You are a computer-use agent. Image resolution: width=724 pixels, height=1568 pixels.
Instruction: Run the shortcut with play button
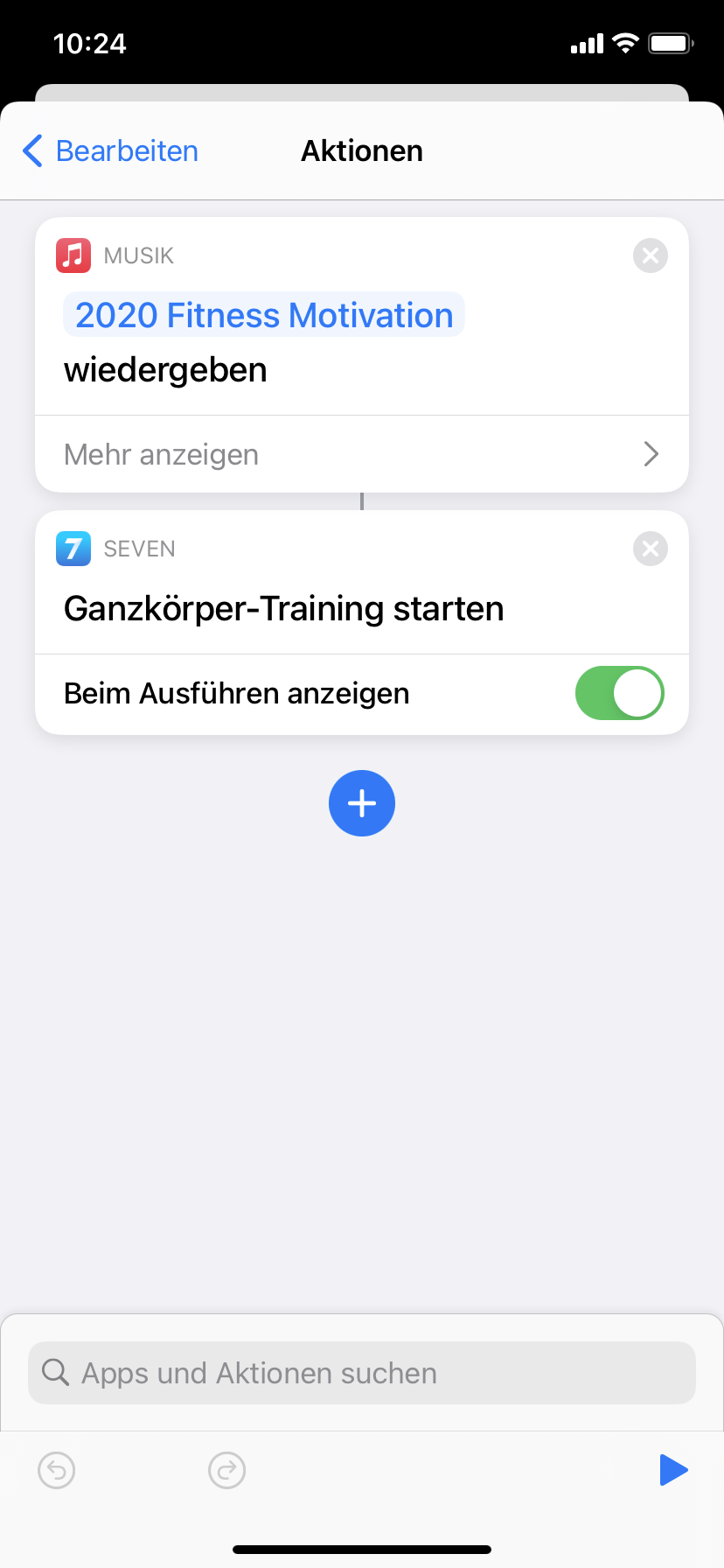[x=673, y=1470]
